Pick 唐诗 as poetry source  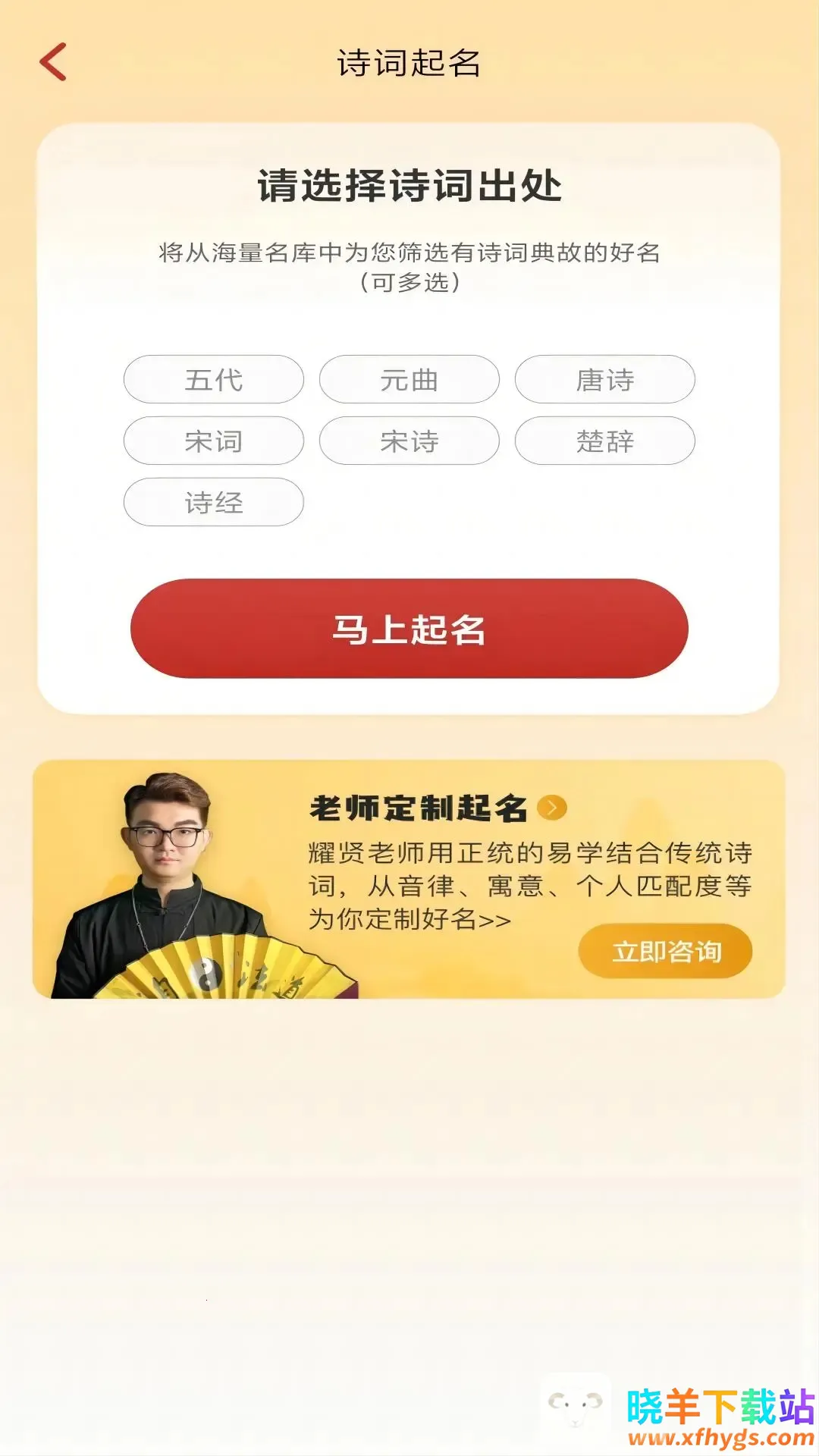point(604,380)
